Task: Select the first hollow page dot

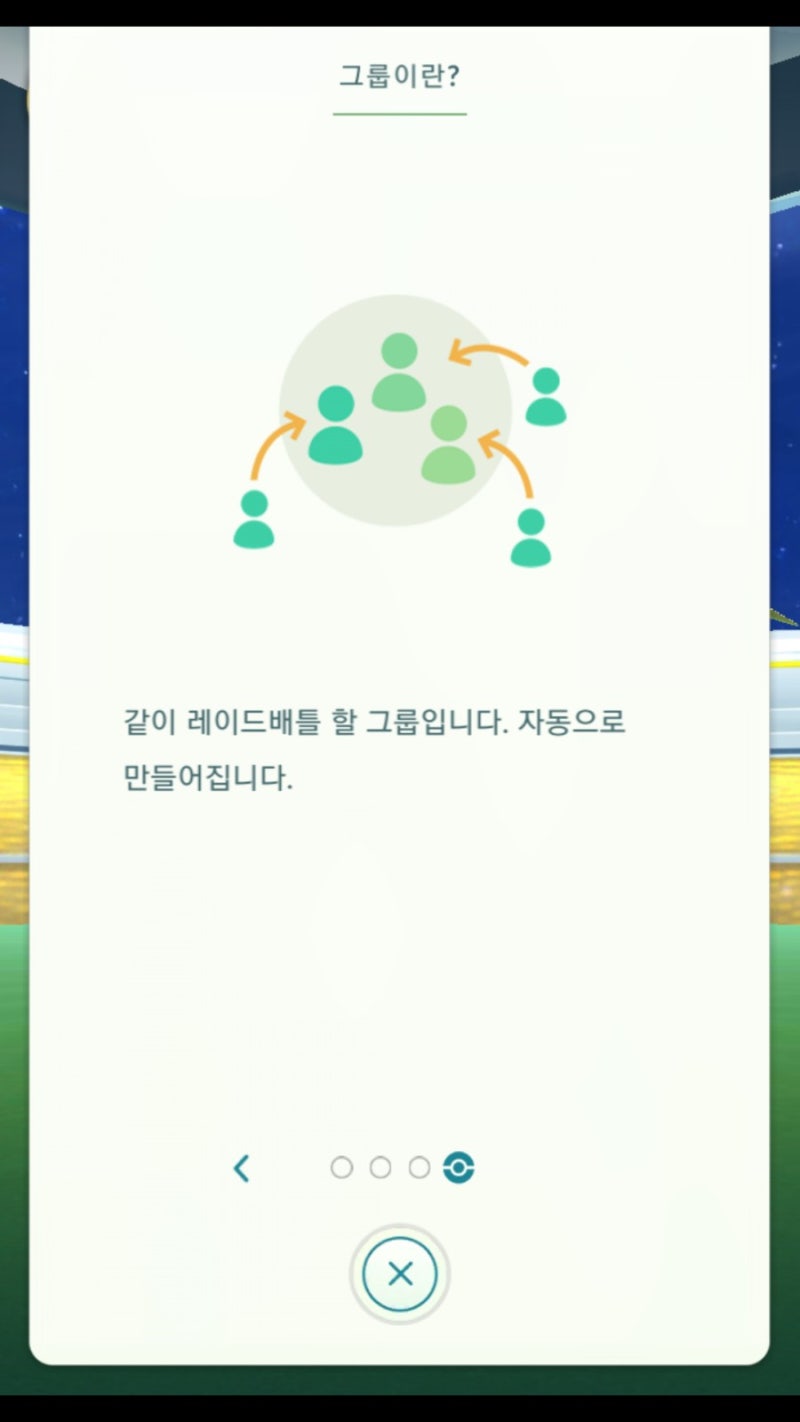Action: pos(343,1168)
